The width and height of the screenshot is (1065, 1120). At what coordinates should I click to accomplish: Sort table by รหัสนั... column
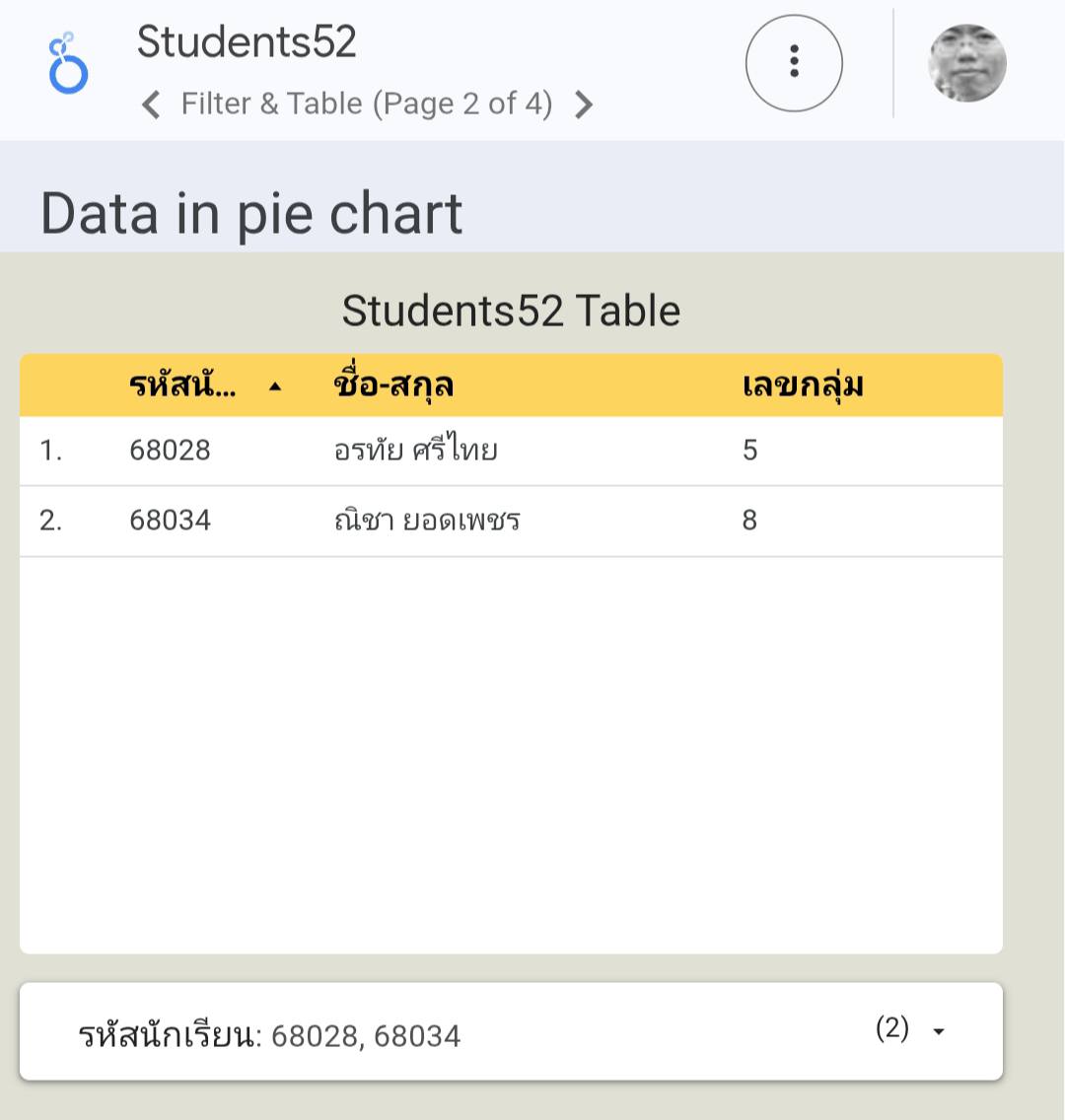[x=183, y=385]
